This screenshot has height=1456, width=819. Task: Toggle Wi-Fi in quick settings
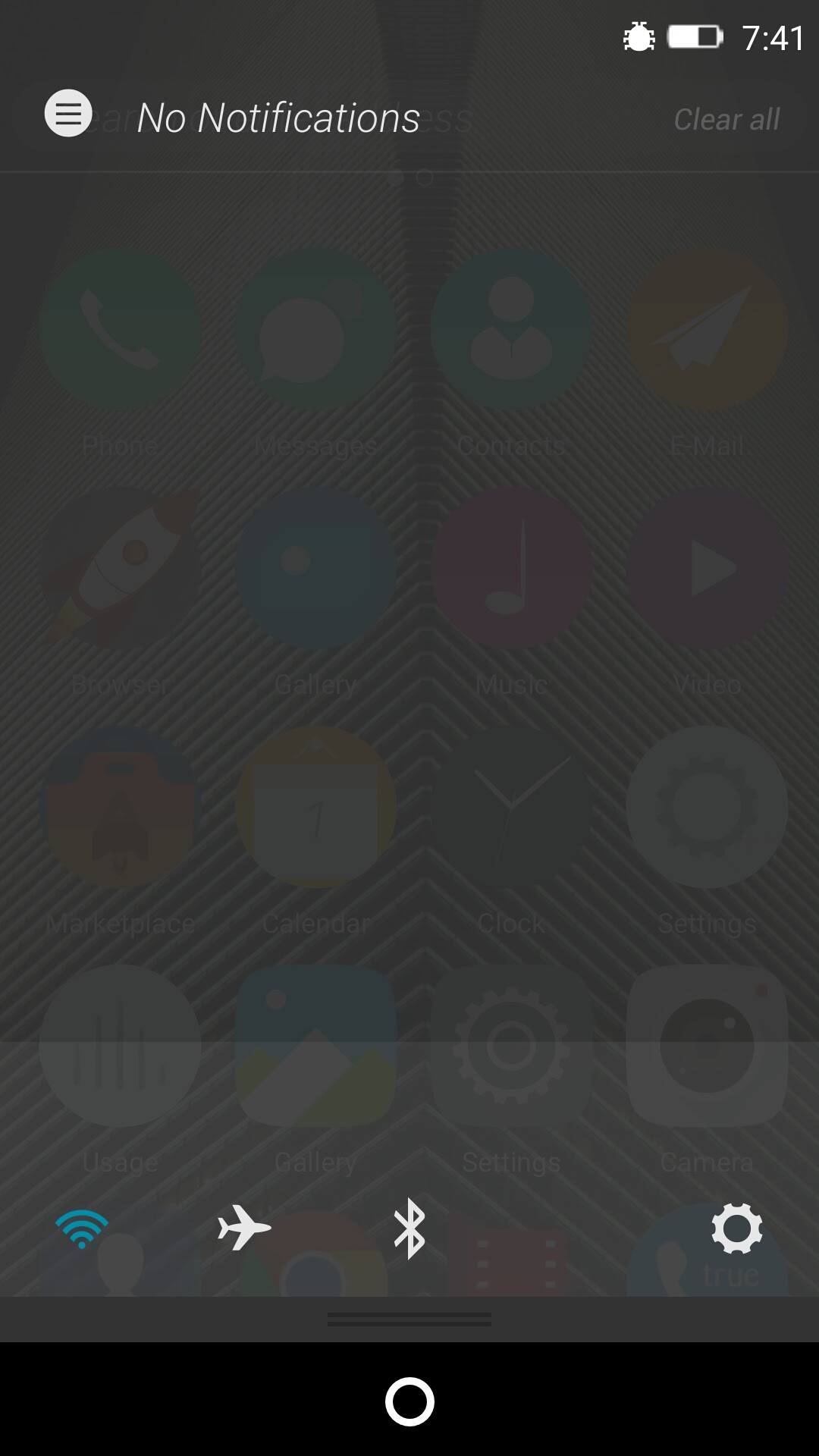click(82, 1228)
